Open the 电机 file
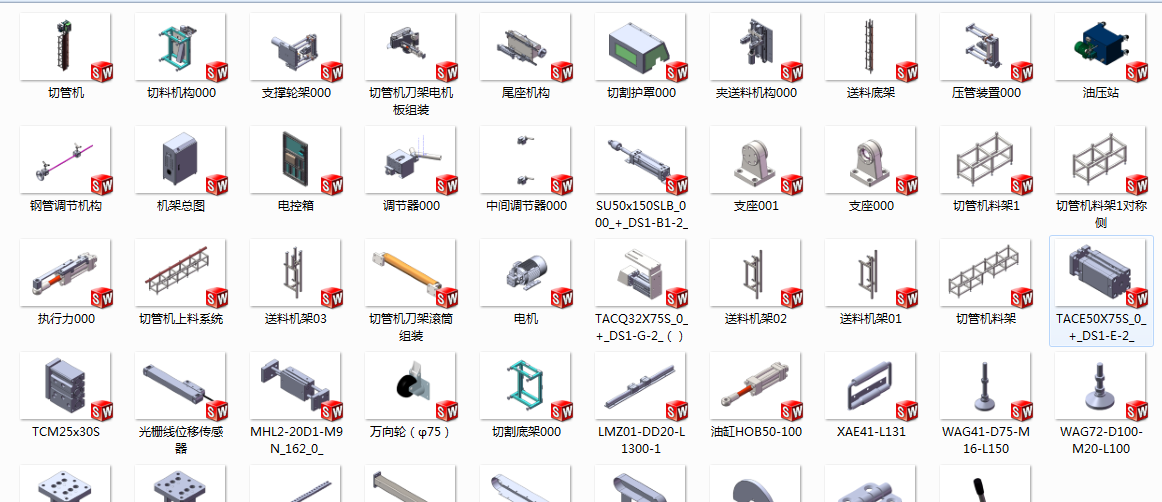 coord(526,274)
